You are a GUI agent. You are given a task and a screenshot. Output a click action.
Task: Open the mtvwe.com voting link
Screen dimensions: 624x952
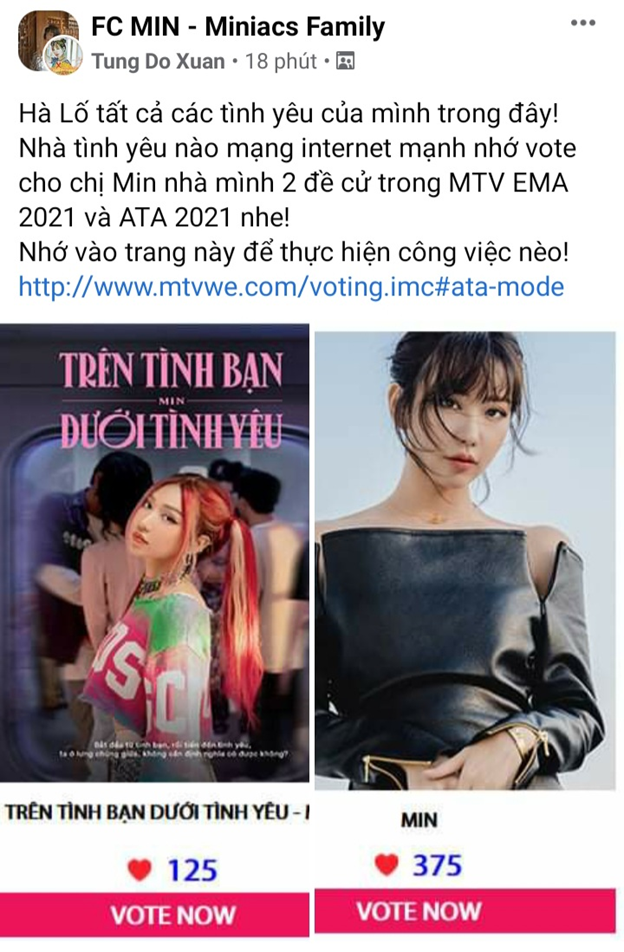[291, 288]
